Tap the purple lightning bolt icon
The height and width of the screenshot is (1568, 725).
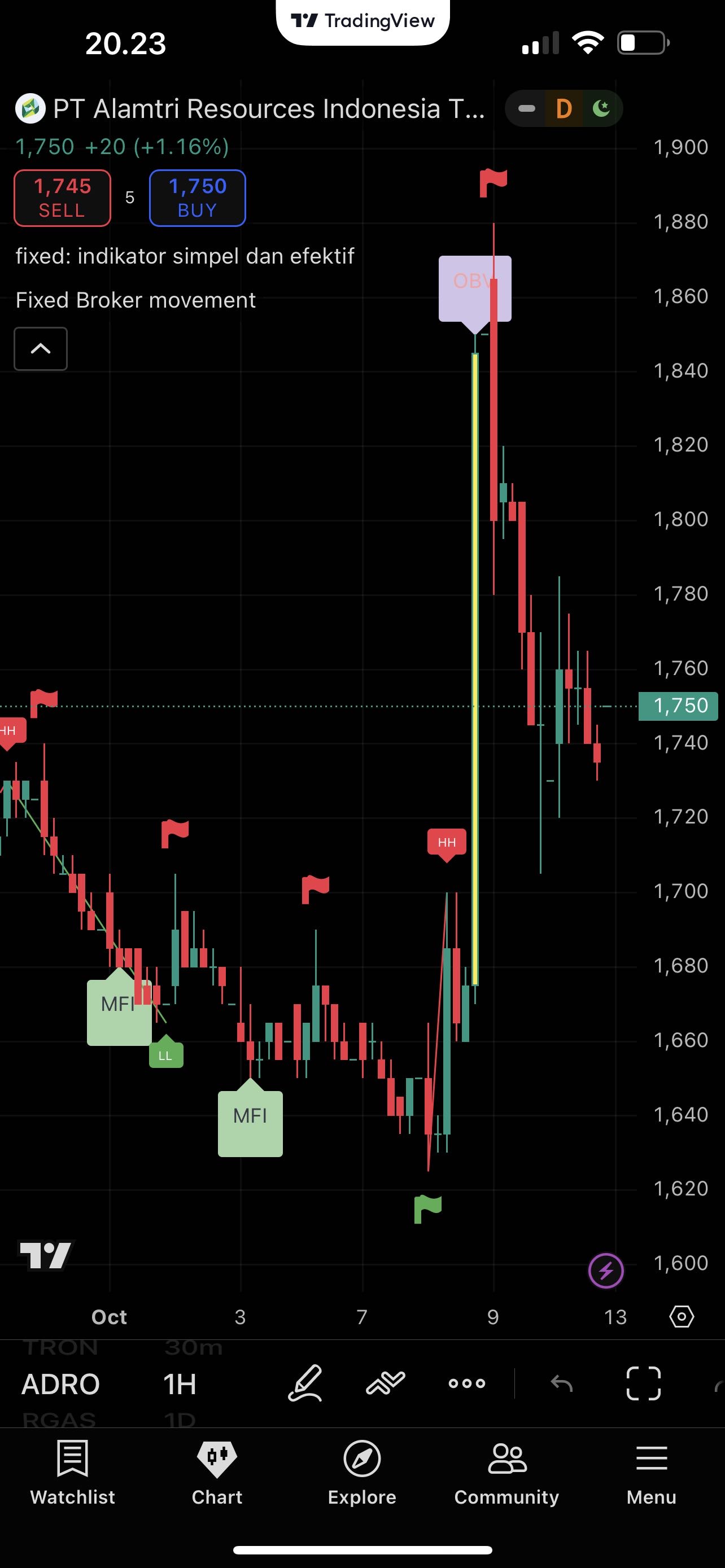(x=606, y=1271)
